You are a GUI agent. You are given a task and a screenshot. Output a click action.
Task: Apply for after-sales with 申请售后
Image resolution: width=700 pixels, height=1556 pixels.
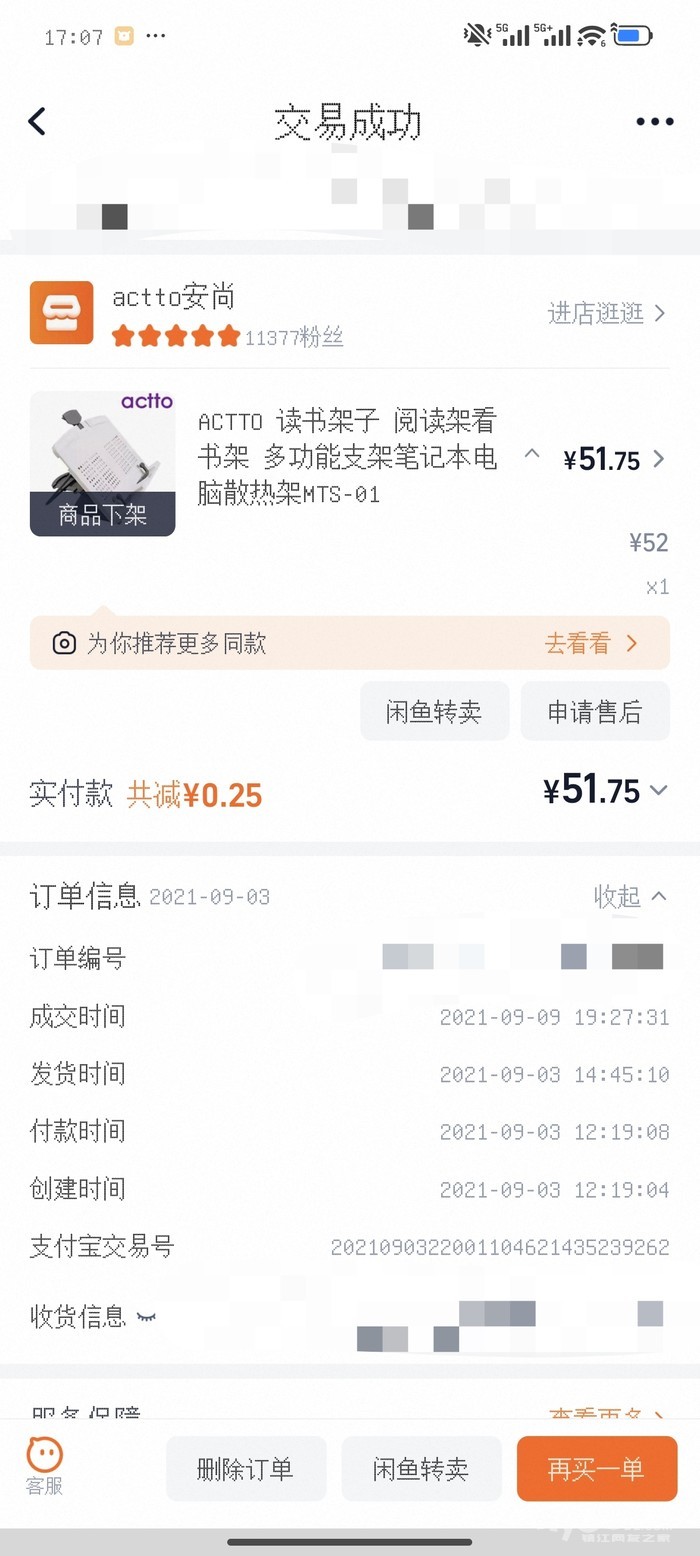(594, 712)
